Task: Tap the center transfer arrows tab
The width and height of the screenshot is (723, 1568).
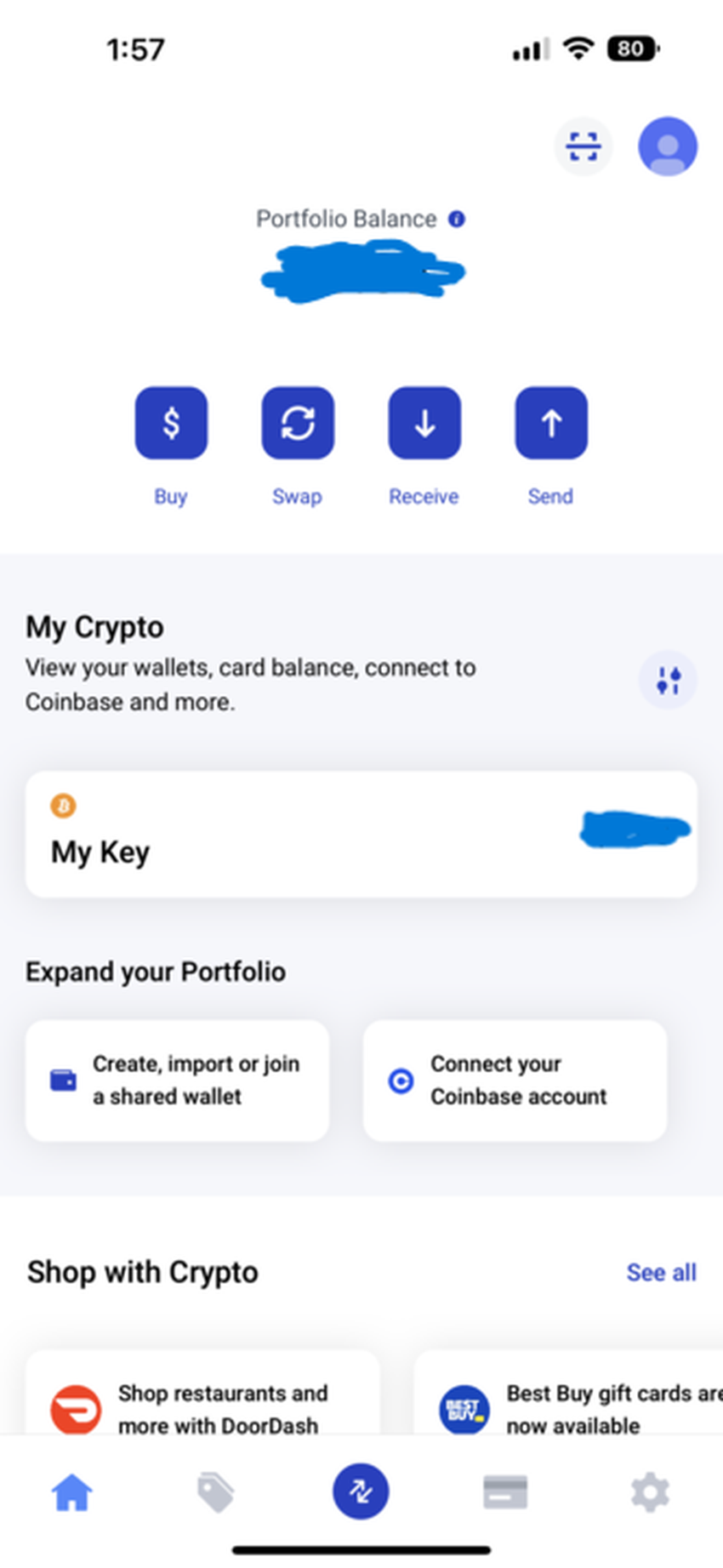Action: pos(361,1491)
